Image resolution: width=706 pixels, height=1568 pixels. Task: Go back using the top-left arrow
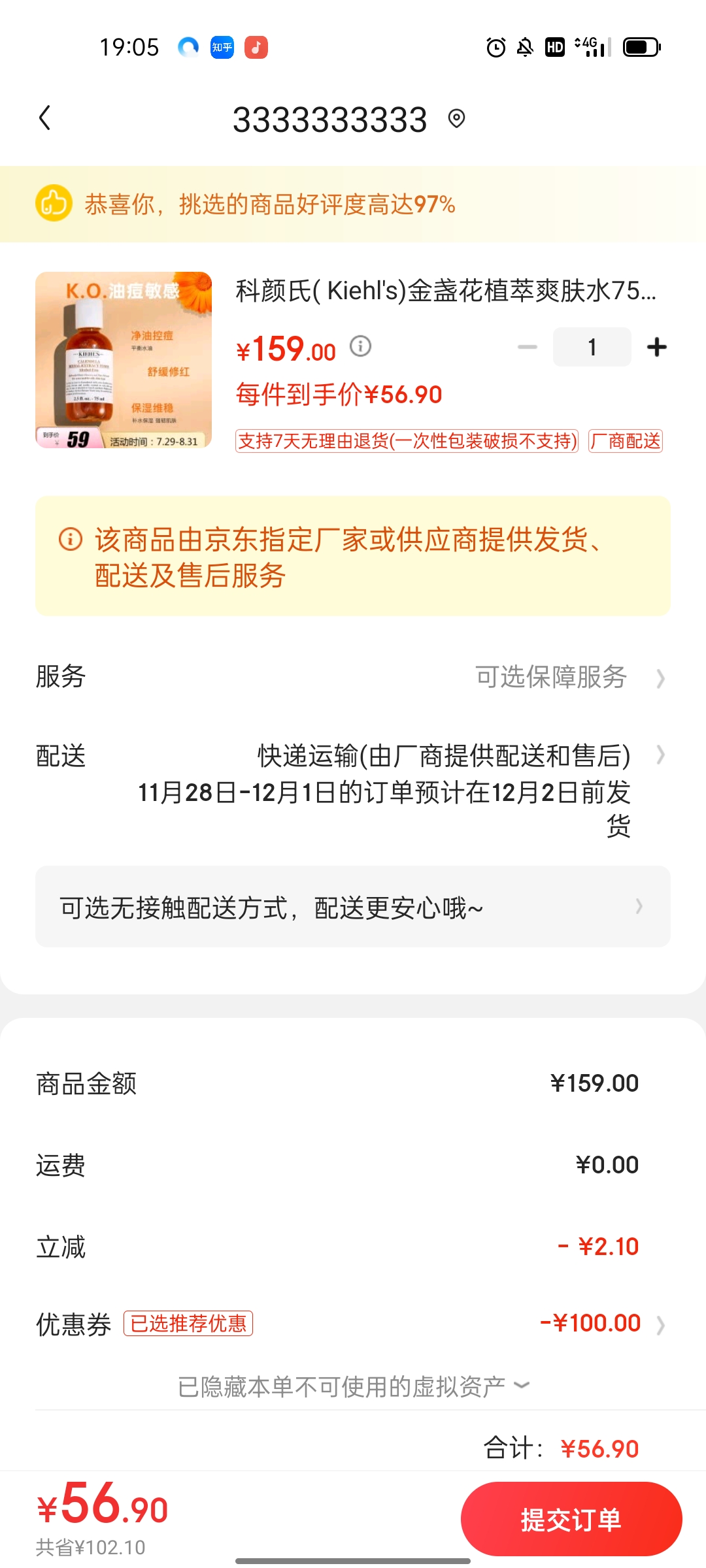pyautogui.click(x=44, y=118)
